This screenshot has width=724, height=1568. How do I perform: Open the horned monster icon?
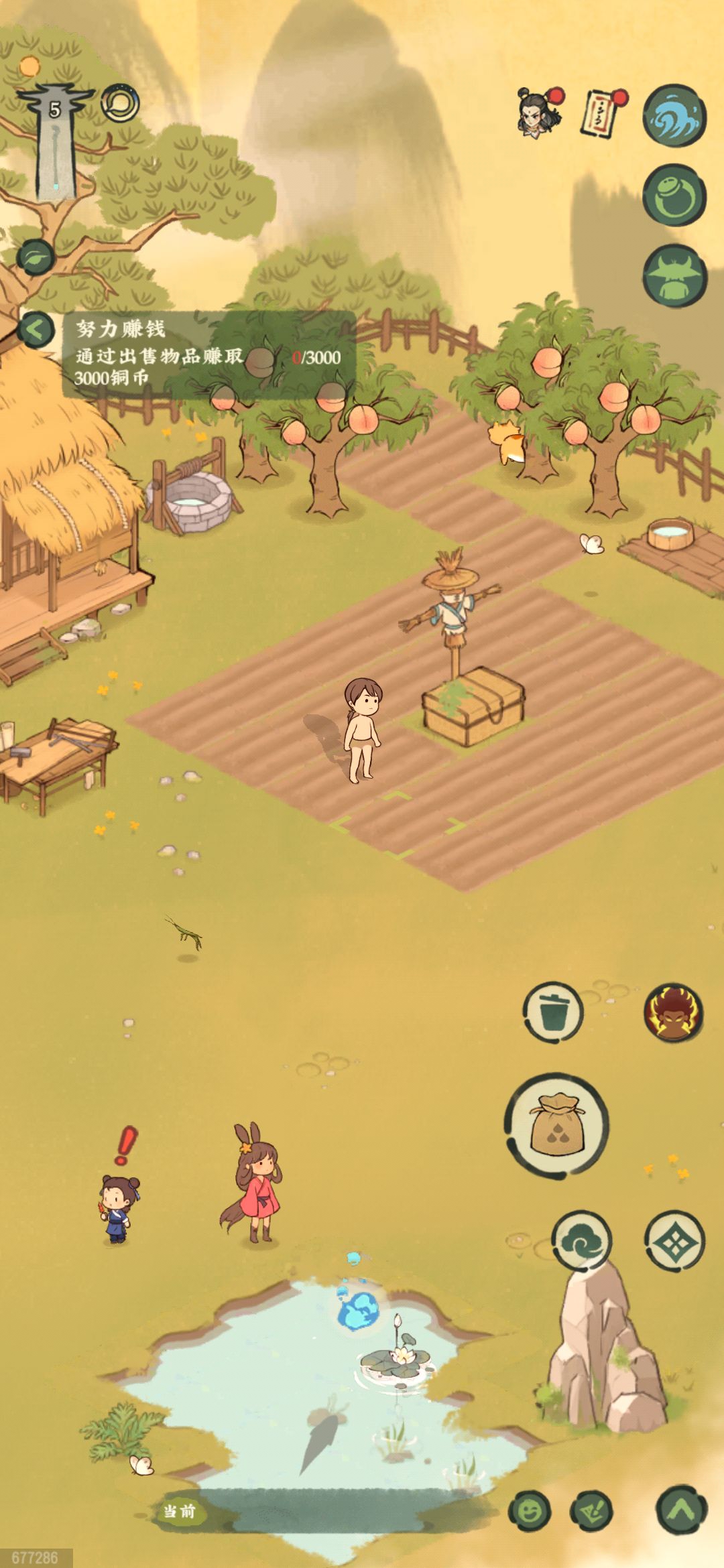pyautogui.click(x=674, y=274)
